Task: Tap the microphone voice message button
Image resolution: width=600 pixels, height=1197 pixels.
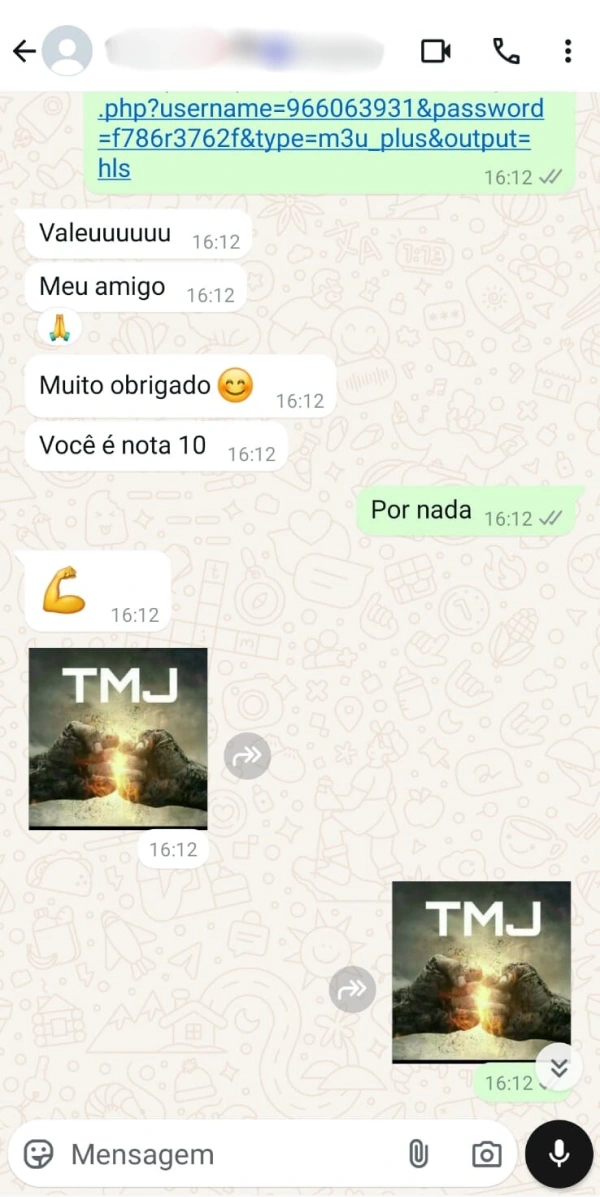Action: 559,1154
